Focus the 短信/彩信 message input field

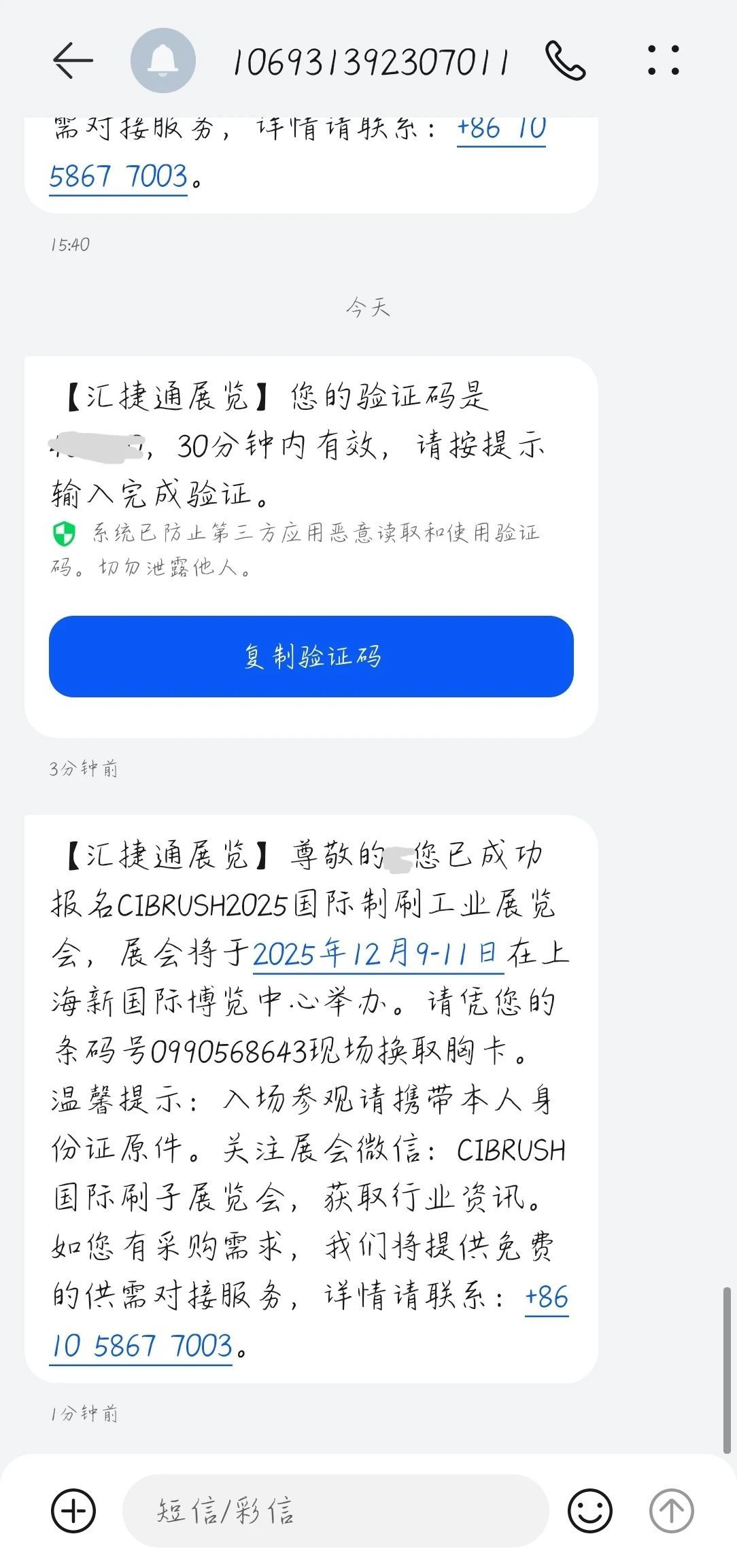click(335, 1511)
